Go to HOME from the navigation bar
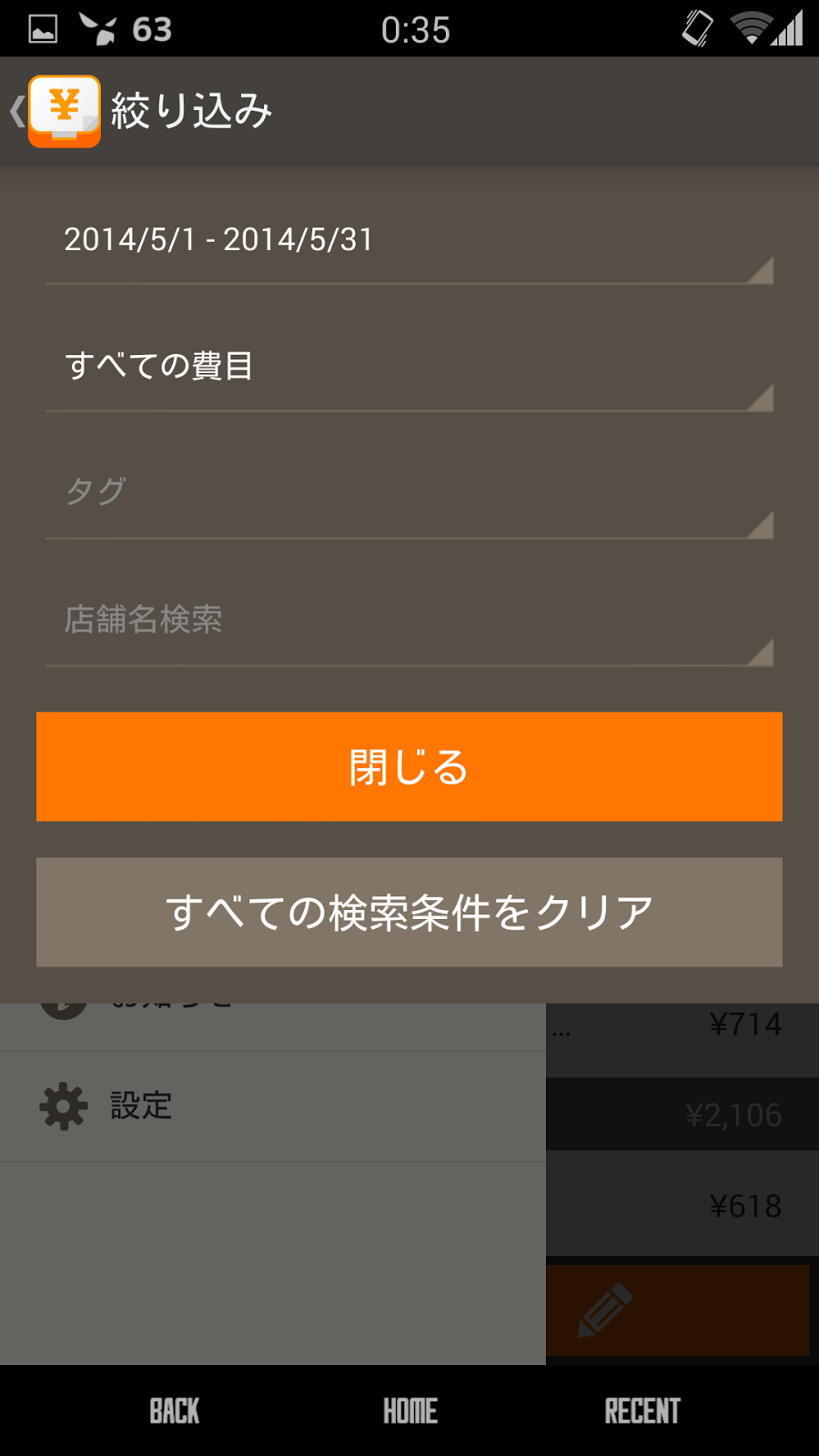This screenshot has height=1456, width=819. pos(410,1411)
